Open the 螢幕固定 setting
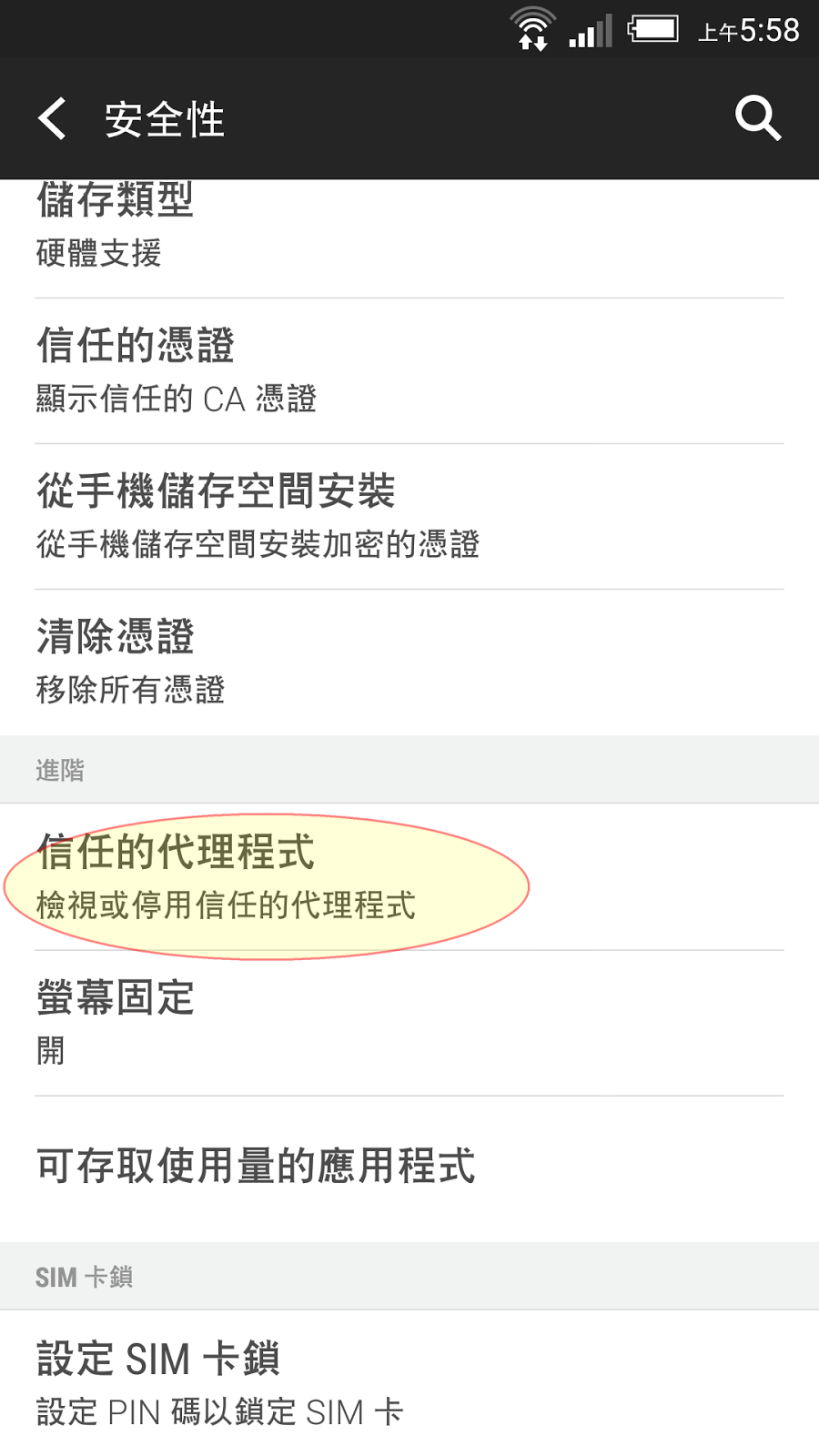This screenshot has height=1456, width=819. 409,1023
